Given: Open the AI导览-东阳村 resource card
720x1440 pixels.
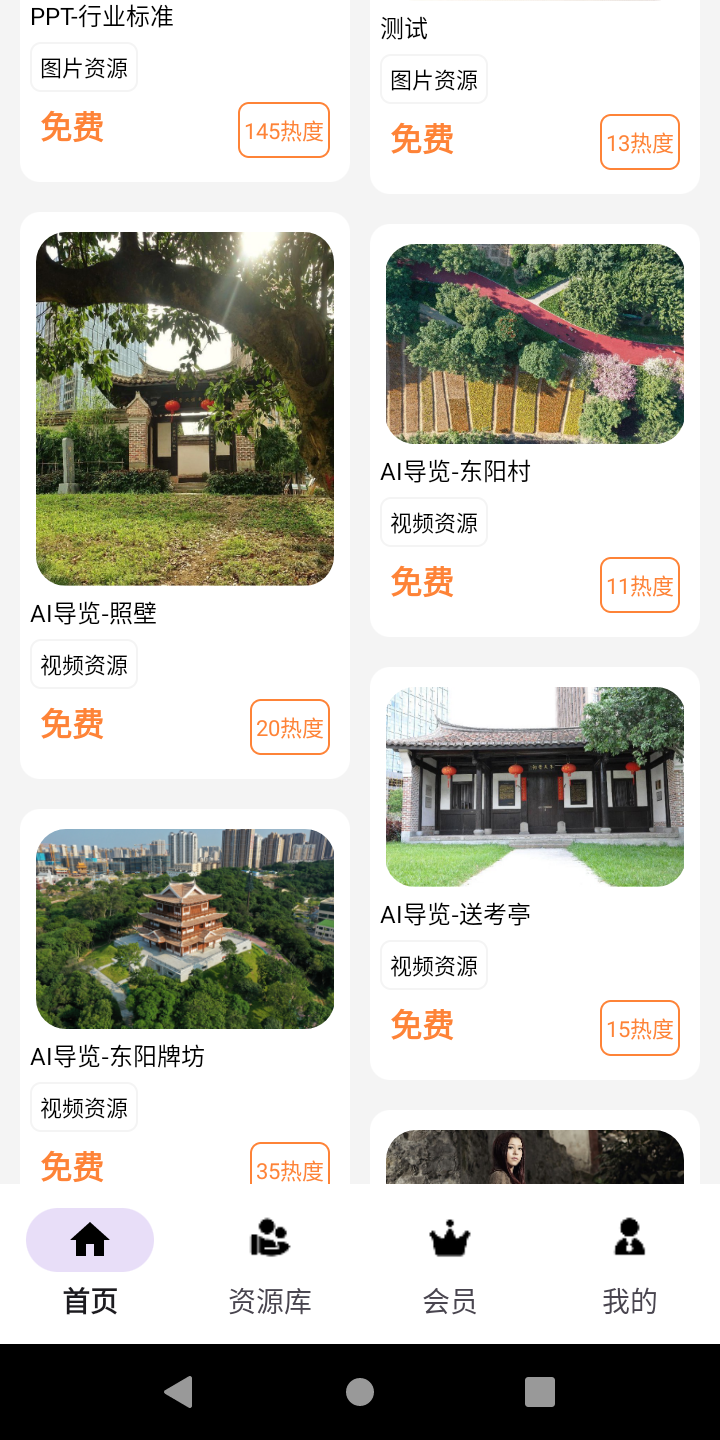Looking at the screenshot, I should (x=534, y=343).
